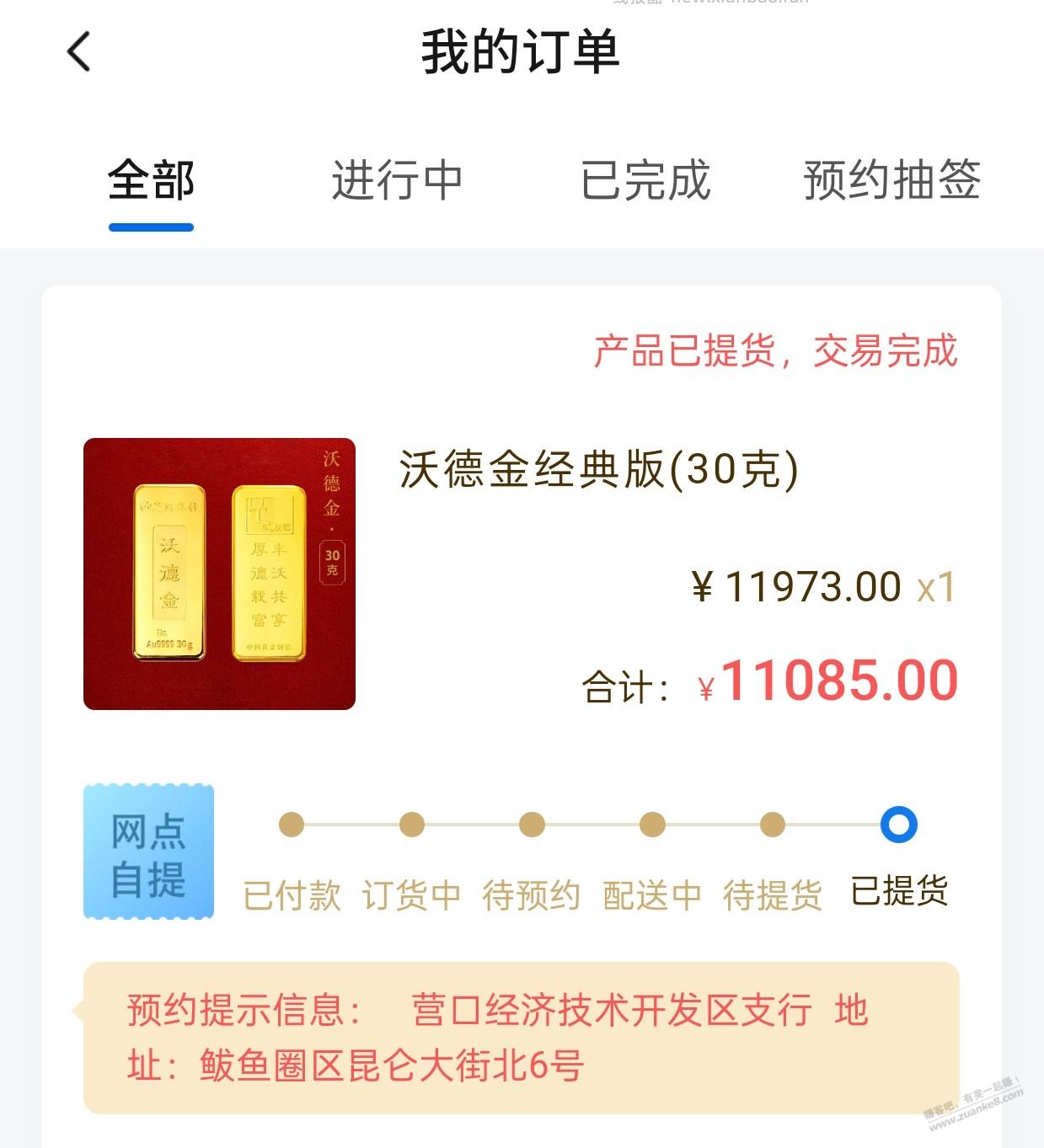Select the 待预约 status dot

(531, 825)
